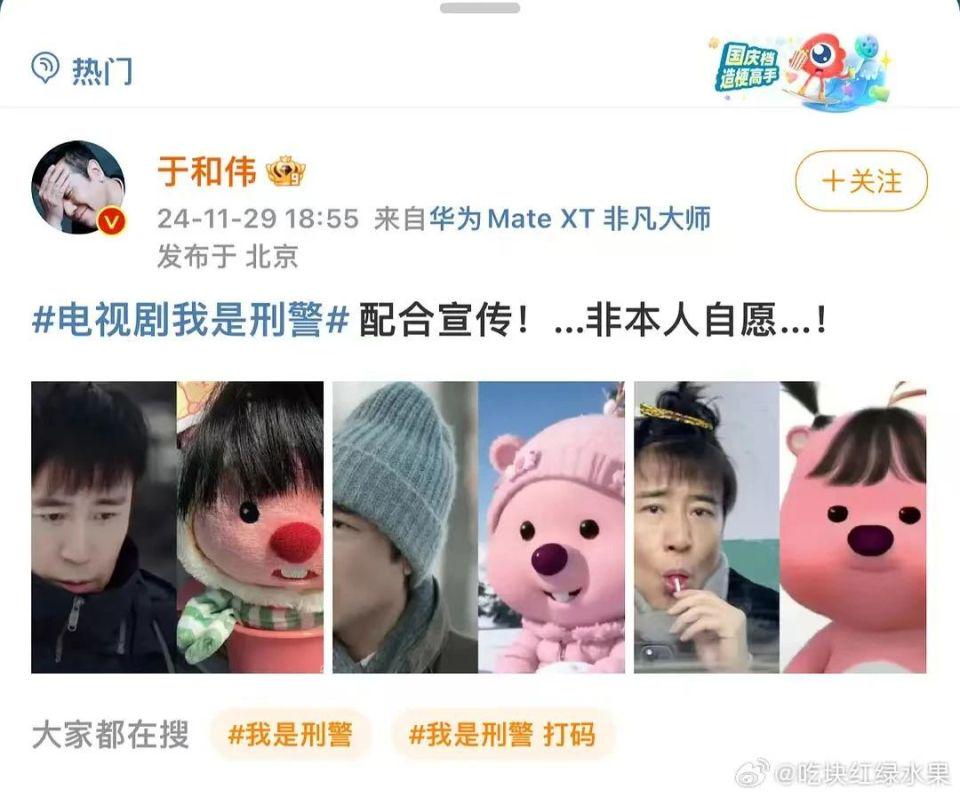View the first post image

click(177, 527)
